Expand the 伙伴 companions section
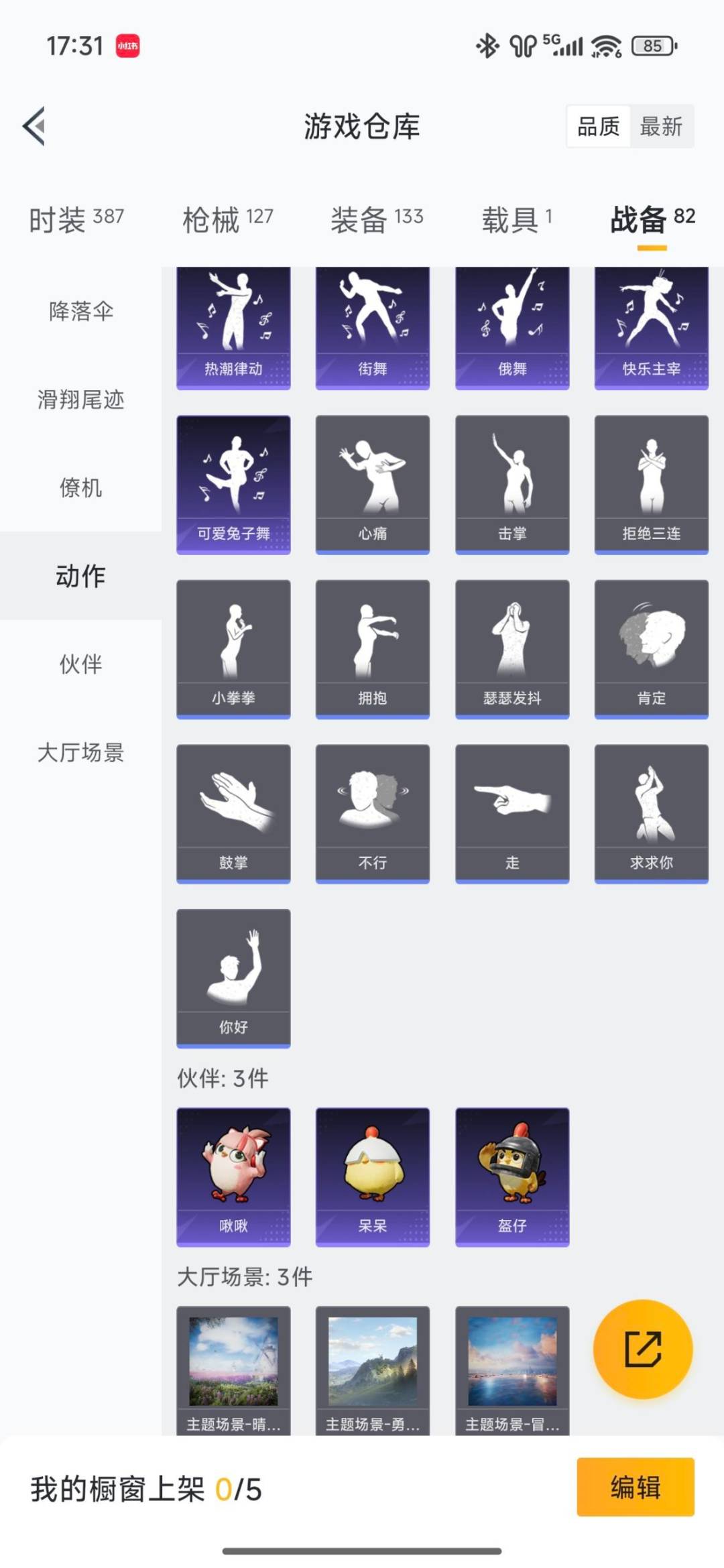The height and width of the screenshot is (1568, 724). (x=80, y=666)
